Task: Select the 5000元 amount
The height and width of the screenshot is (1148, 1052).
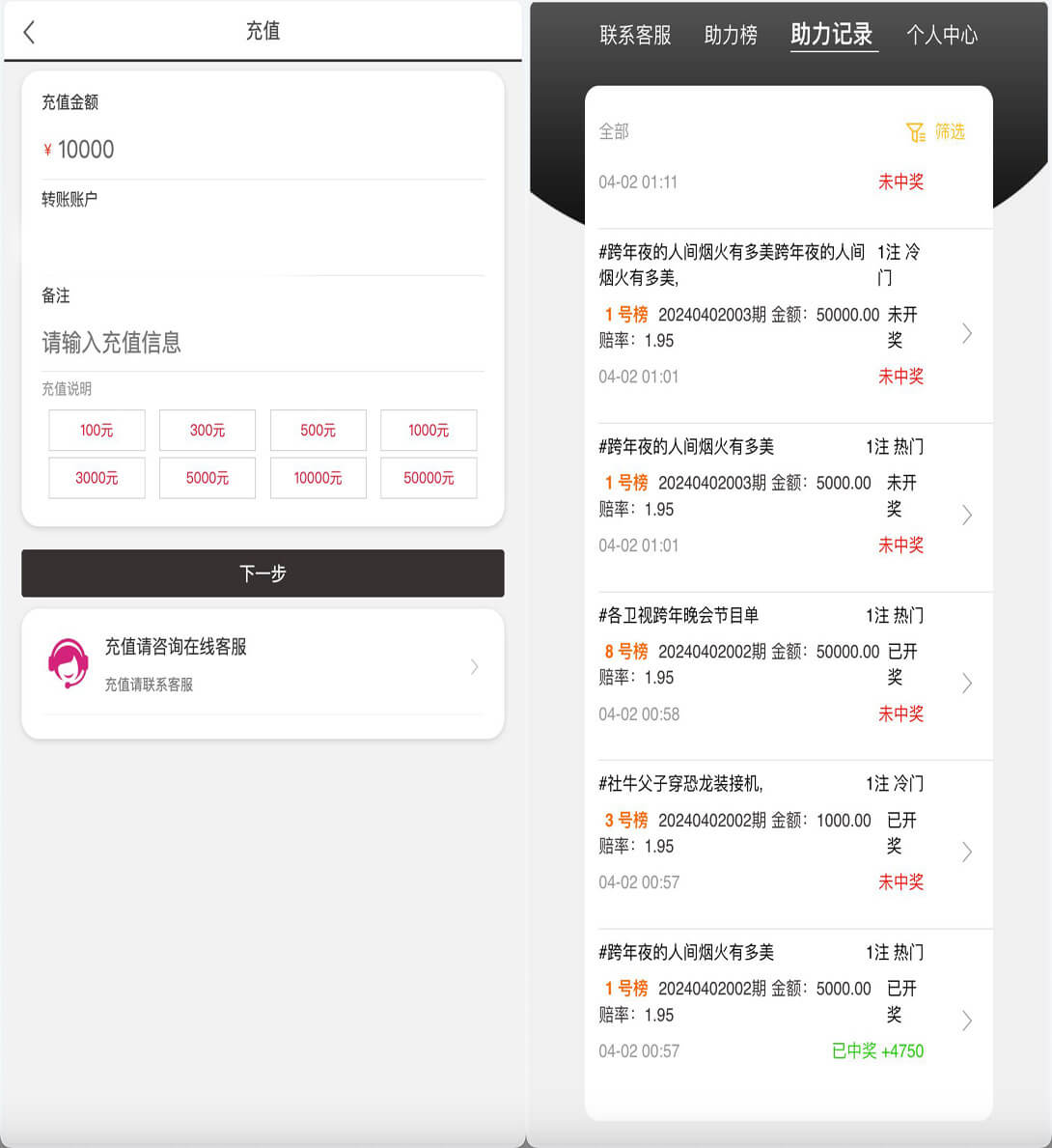Action: (x=208, y=478)
